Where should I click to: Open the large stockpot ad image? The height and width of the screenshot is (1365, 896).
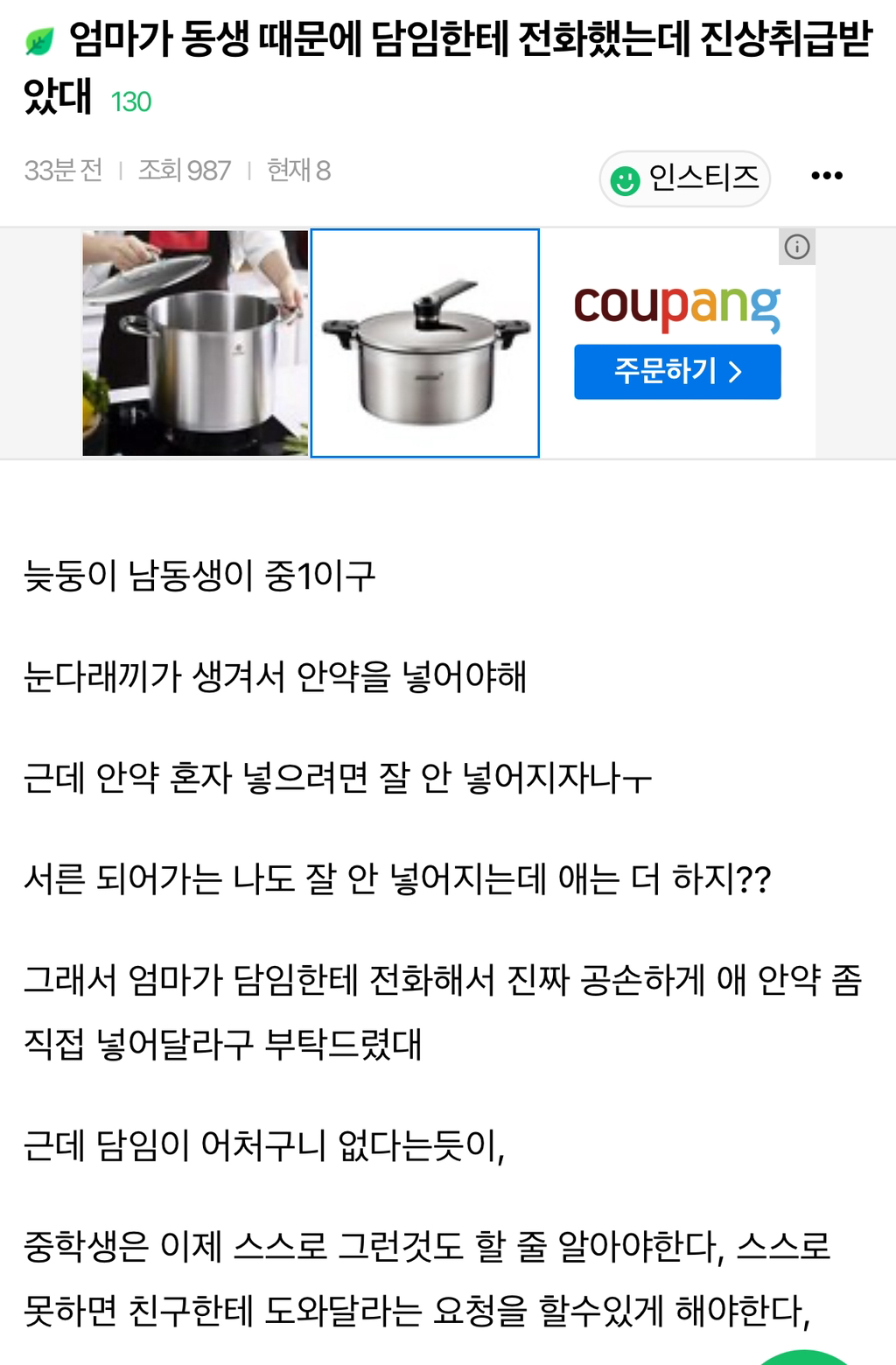click(x=195, y=343)
